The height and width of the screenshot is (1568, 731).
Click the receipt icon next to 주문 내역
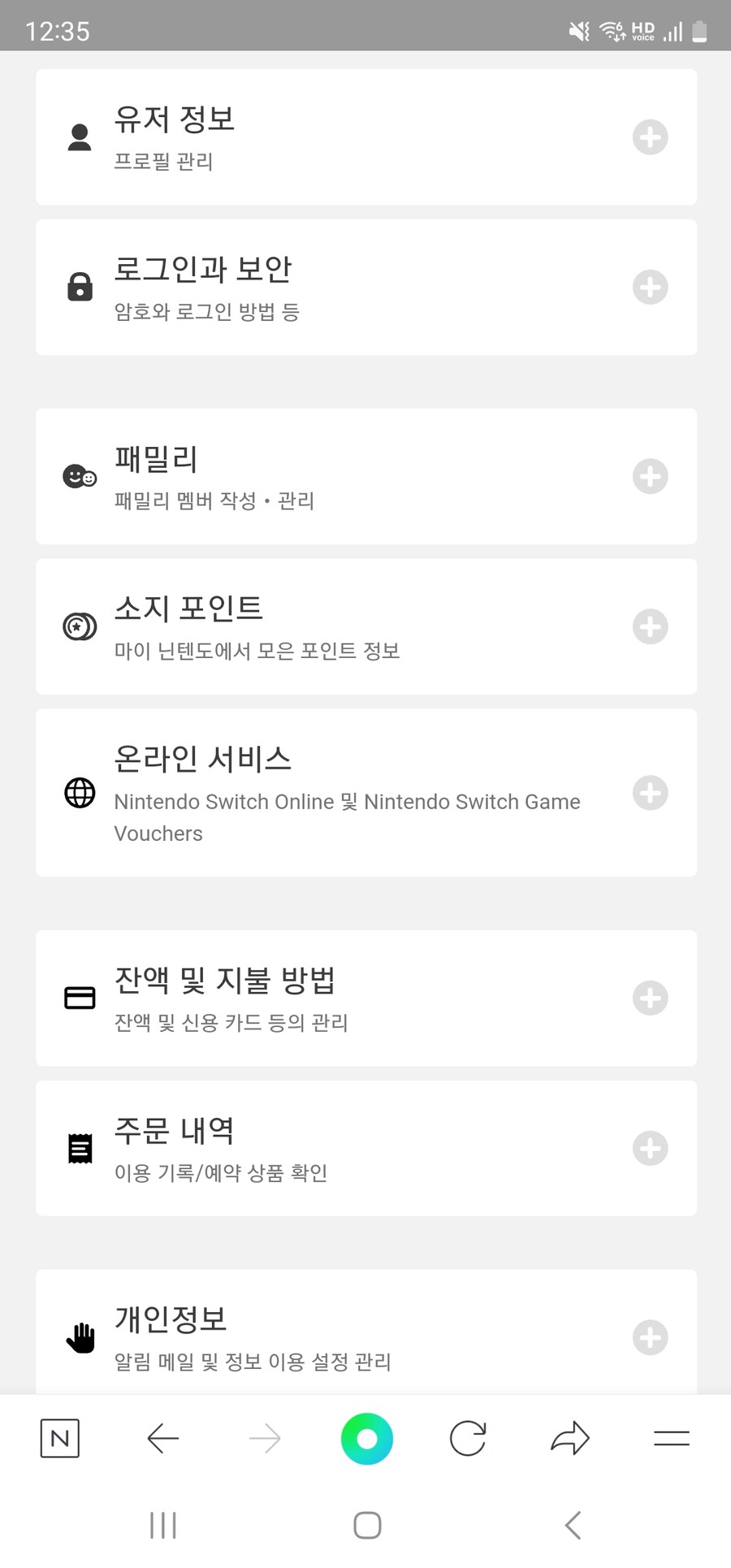79,1148
